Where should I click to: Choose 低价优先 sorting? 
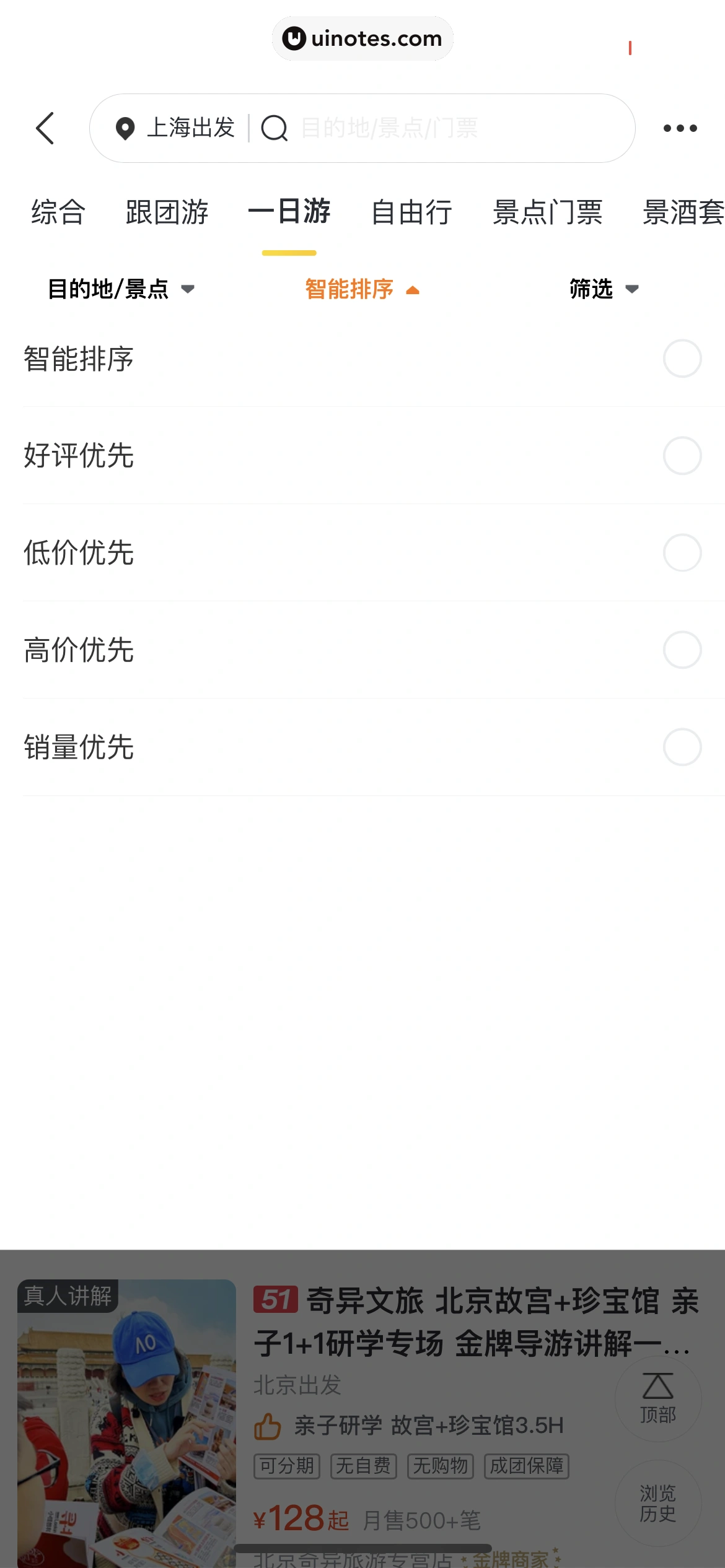[x=682, y=552]
